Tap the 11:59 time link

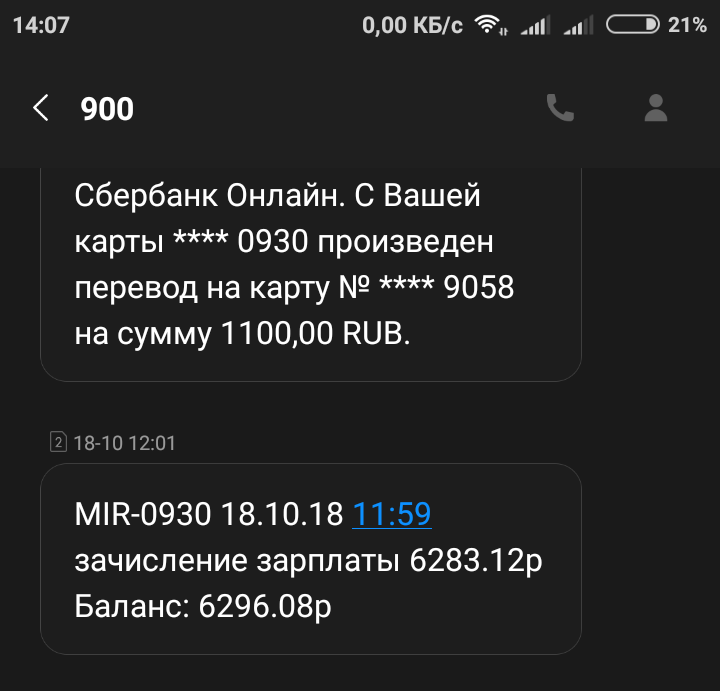point(391,515)
